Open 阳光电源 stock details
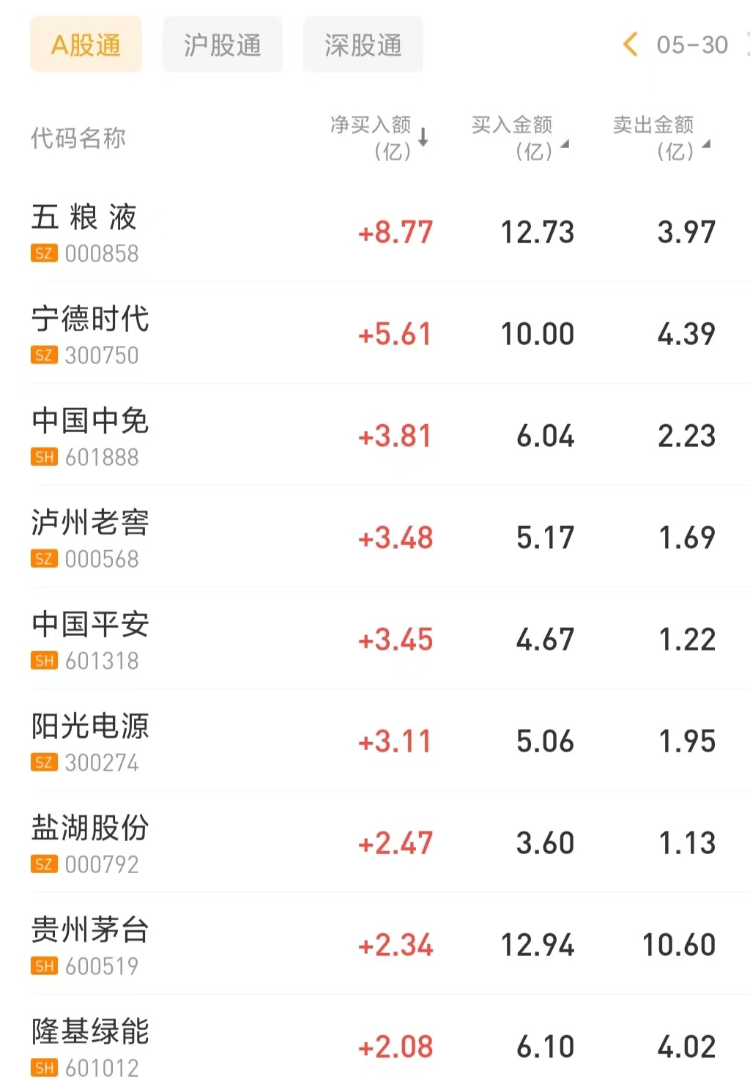Viewport: 750px width, 1079px height. click(x=90, y=742)
